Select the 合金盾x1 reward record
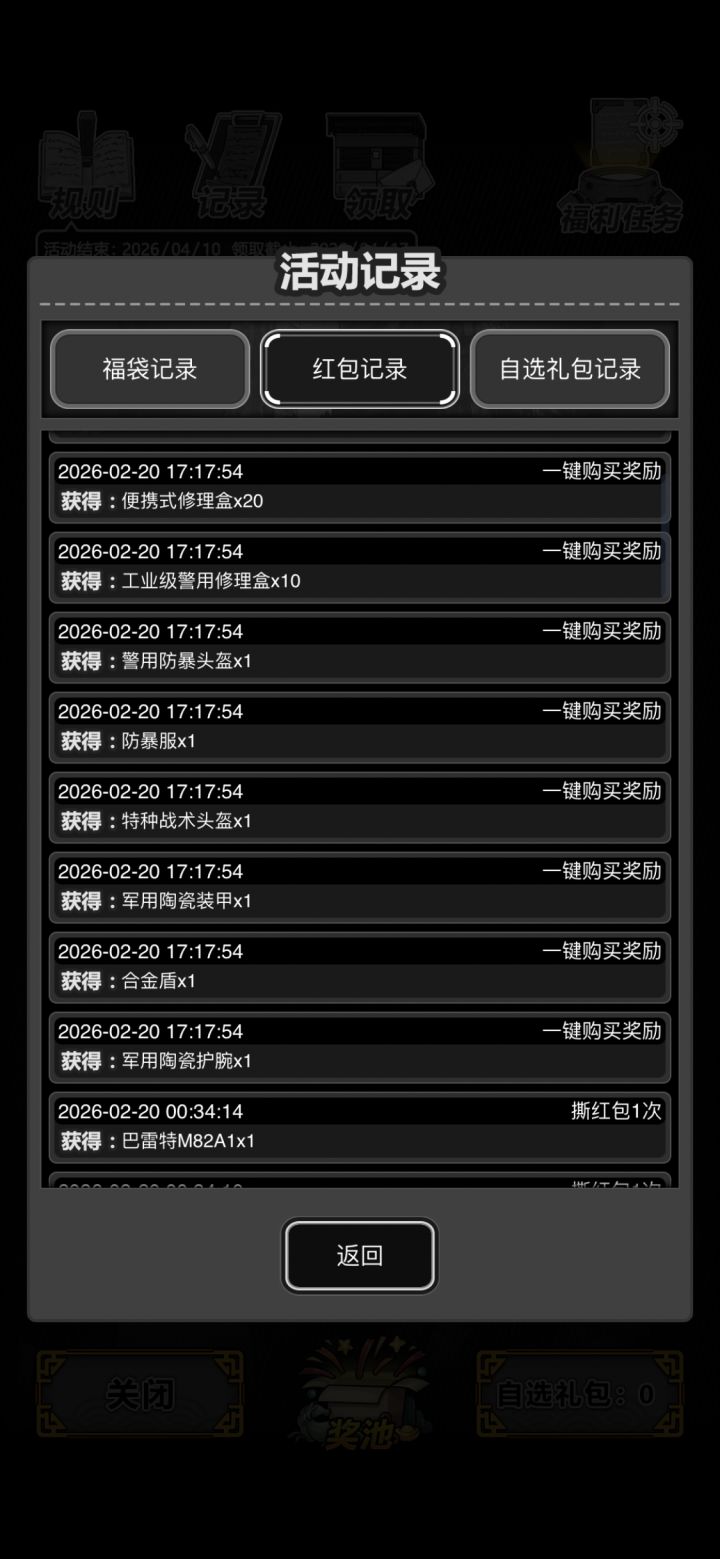This screenshot has width=720, height=1559. tap(360, 966)
